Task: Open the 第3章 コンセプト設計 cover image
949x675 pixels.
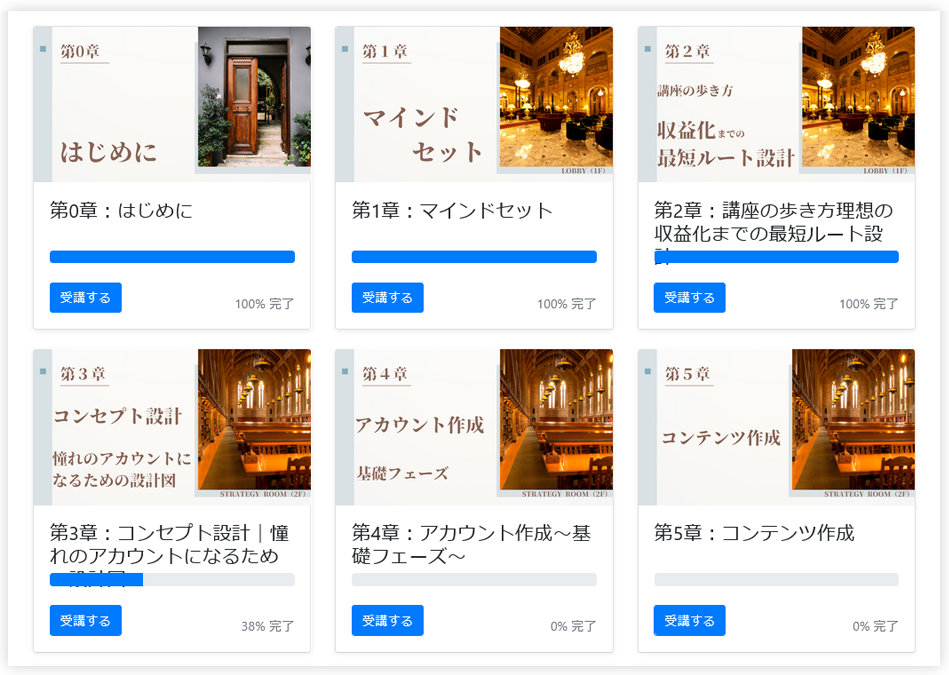Action: (172, 427)
